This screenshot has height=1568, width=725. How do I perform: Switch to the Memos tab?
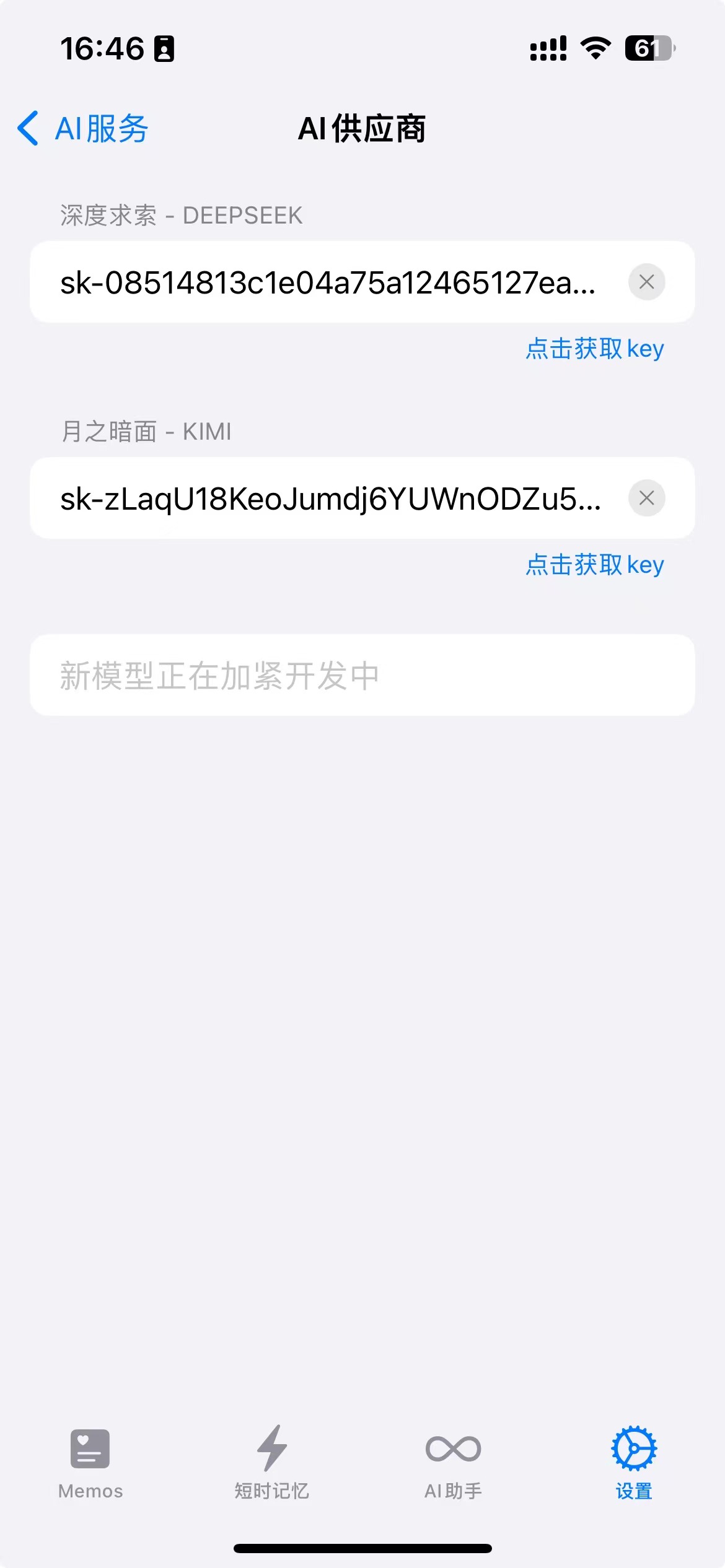[90, 1464]
